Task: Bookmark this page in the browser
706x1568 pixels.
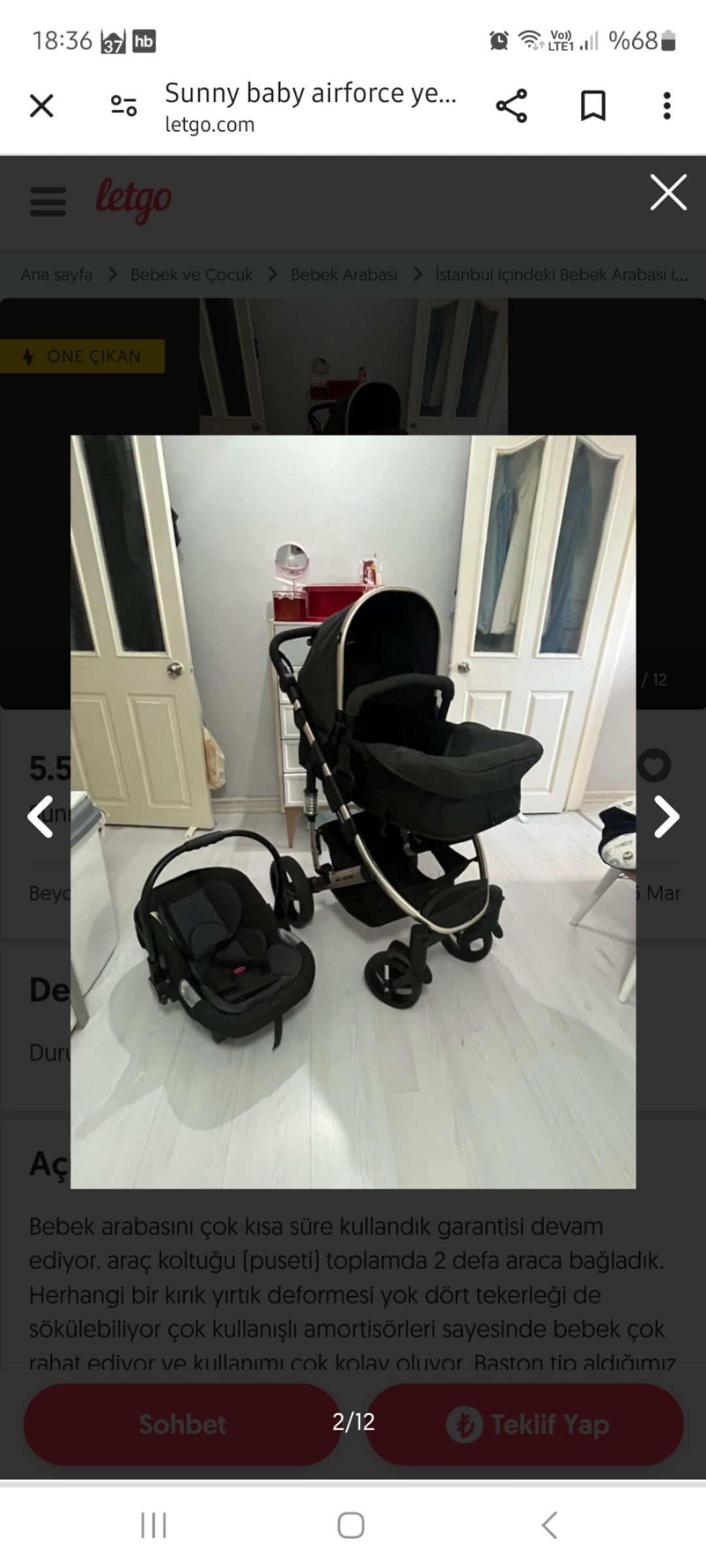Action: (x=593, y=106)
